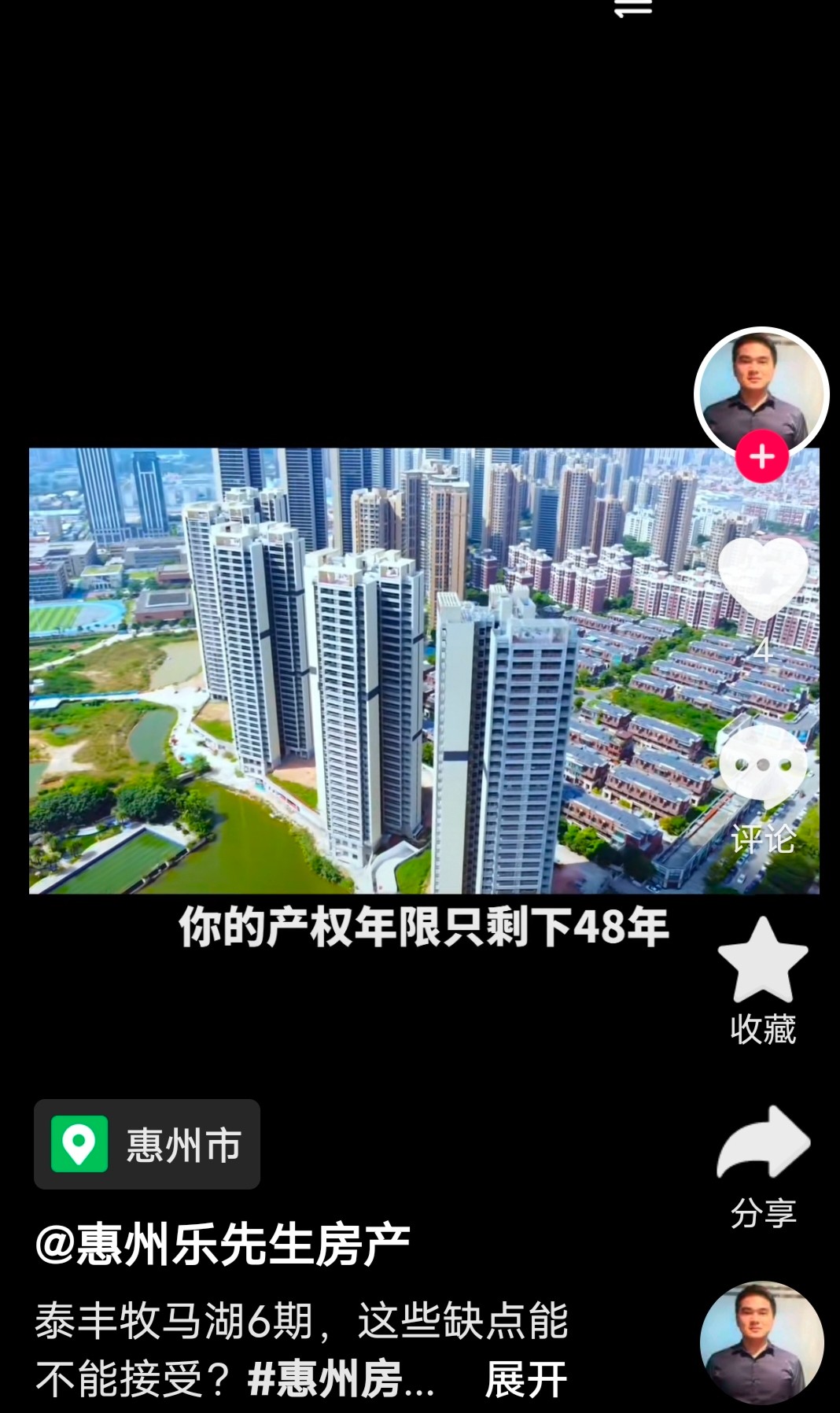Open the author's profile avatar
This screenshot has width=840, height=1413.
point(761,393)
